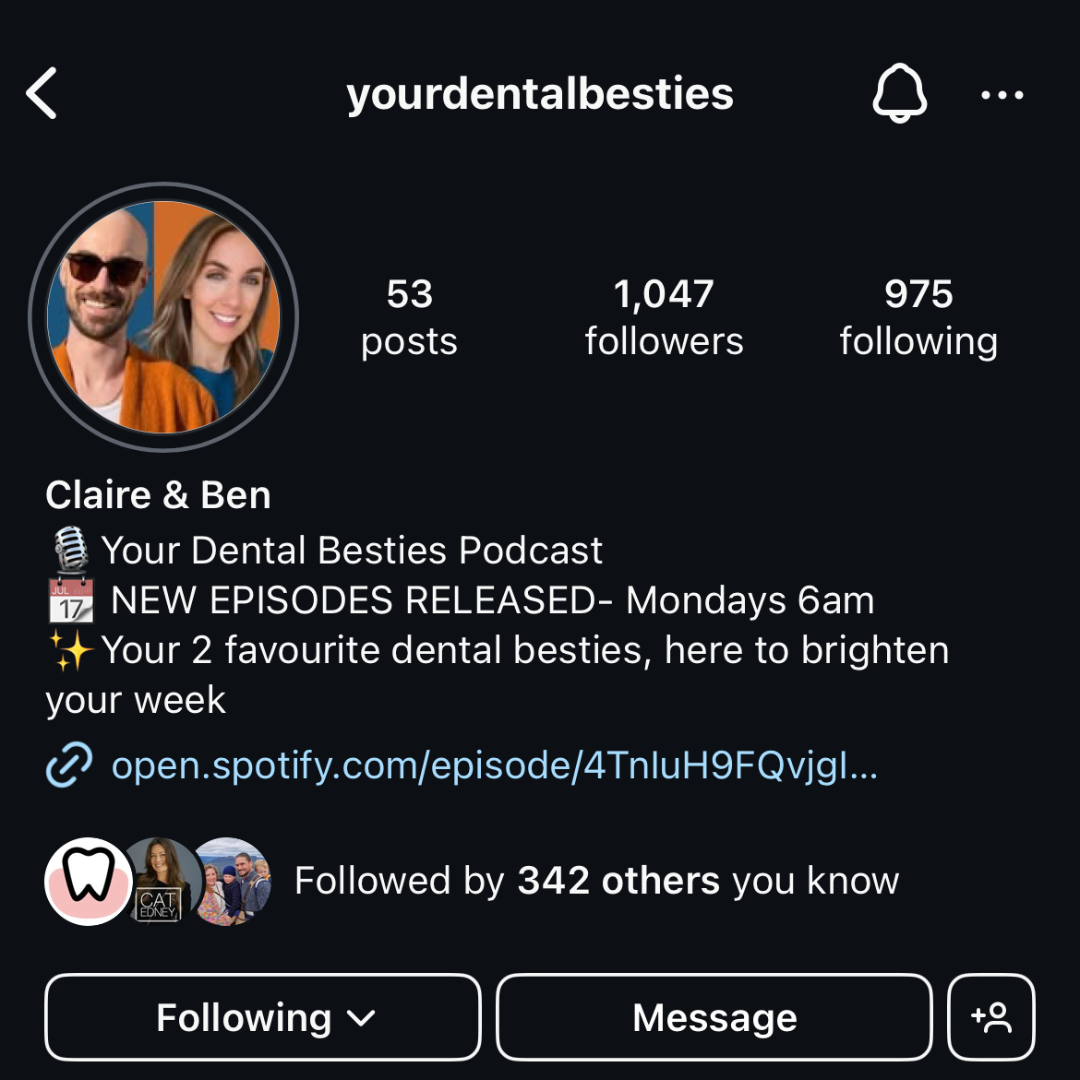Image resolution: width=1080 pixels, height=1080 pixels.
Task: Jump to the 53 posts grid
Action: pos(409,317)
